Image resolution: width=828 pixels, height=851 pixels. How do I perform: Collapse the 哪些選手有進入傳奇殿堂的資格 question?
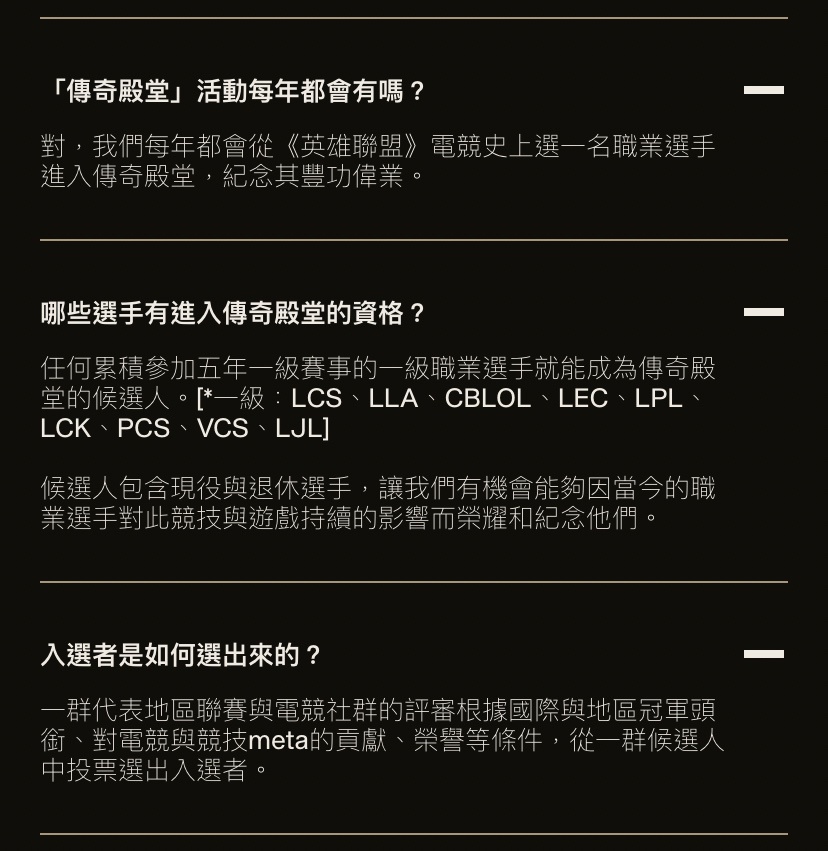point(763,312)
